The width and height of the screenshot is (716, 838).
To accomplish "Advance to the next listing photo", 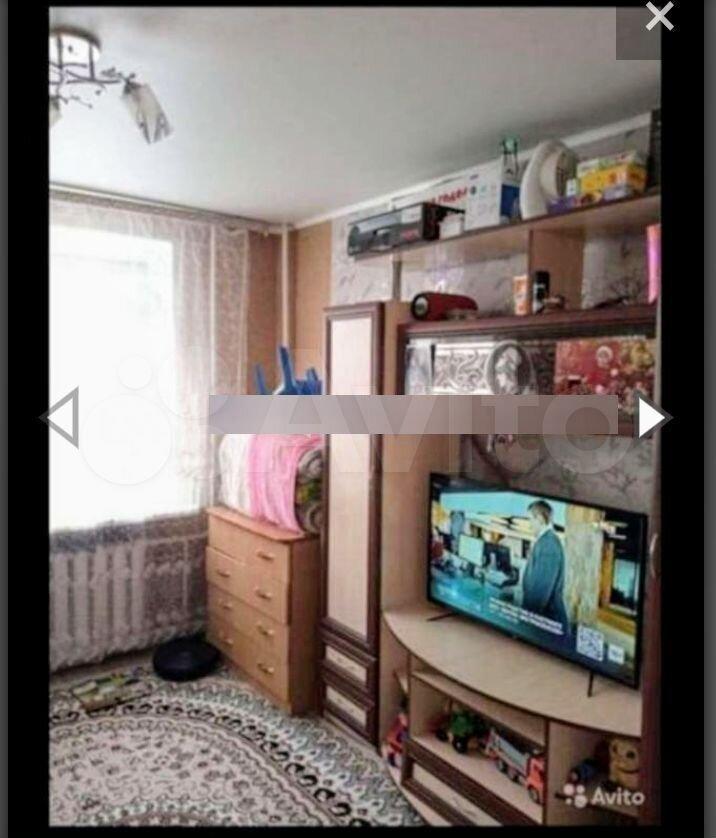I will [x=652, y=417].
